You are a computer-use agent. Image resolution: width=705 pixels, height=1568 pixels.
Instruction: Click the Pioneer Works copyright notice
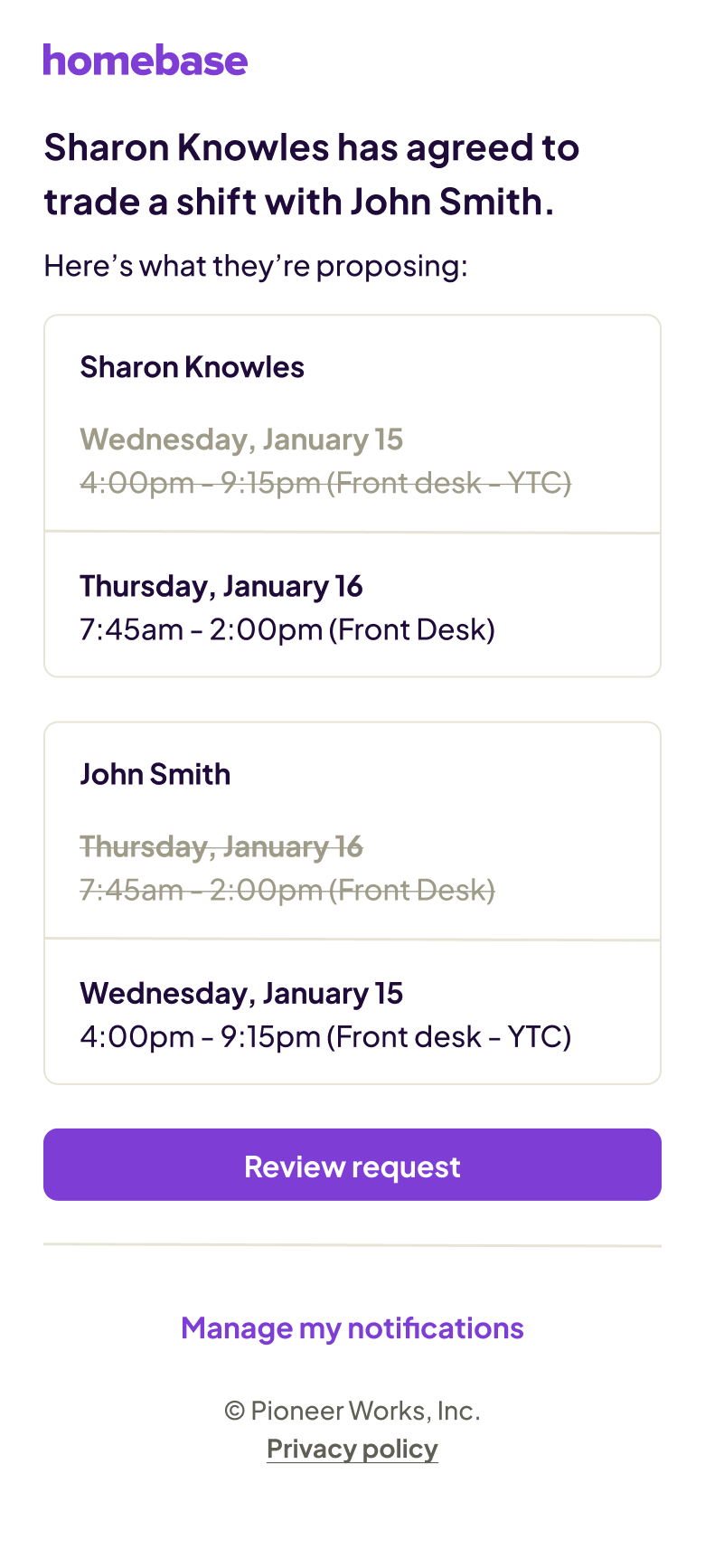[x=352, y=1411]
